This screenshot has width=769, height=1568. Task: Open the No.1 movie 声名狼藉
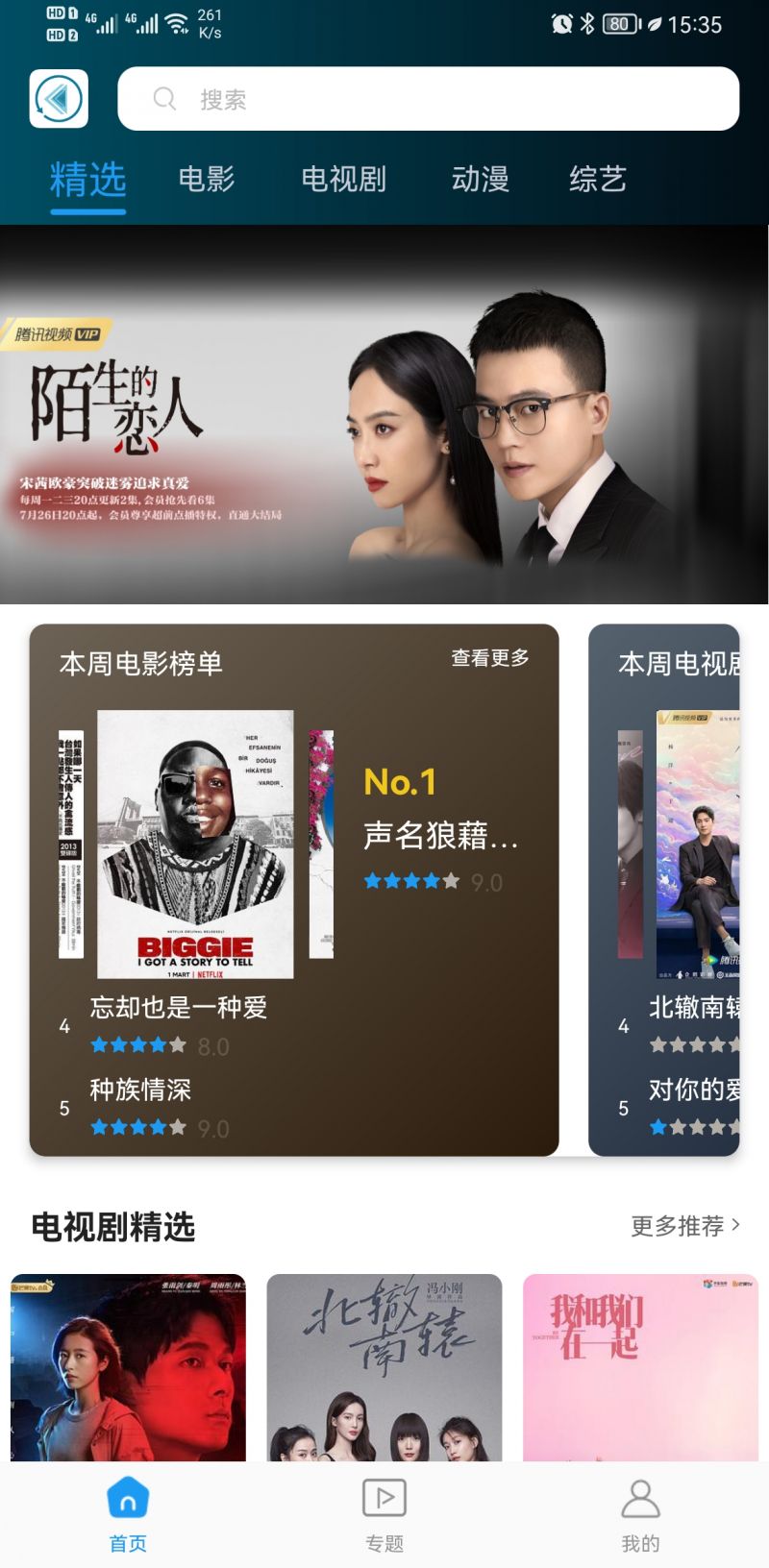[440, 834]
